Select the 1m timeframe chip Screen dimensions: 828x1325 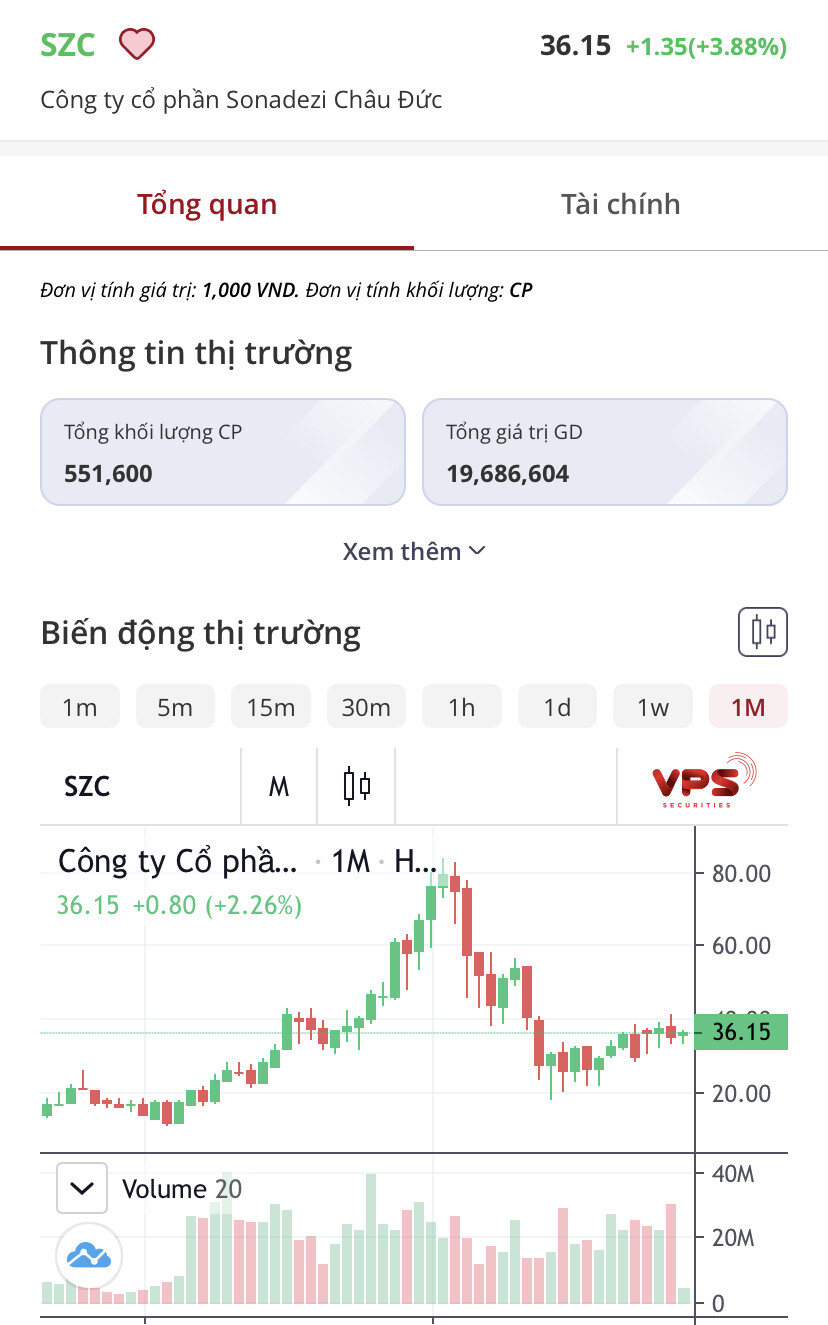80,707
